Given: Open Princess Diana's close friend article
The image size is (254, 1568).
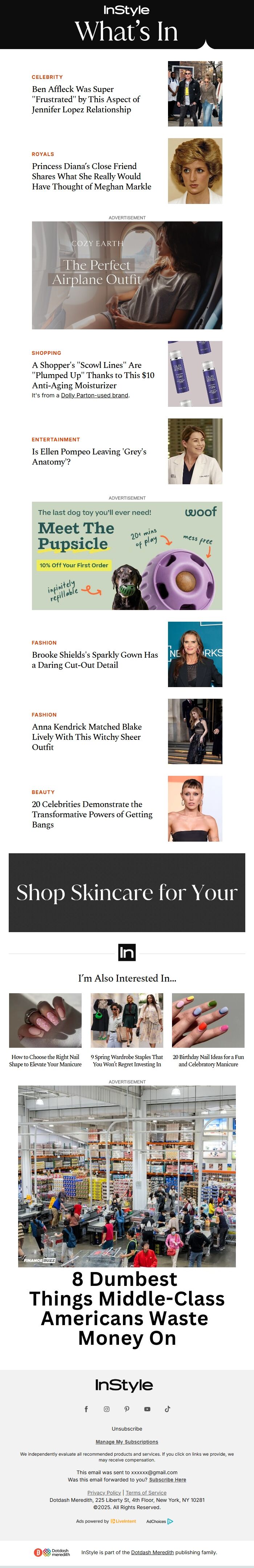Looking at the screenshot, I should click(x=91, y=177).
